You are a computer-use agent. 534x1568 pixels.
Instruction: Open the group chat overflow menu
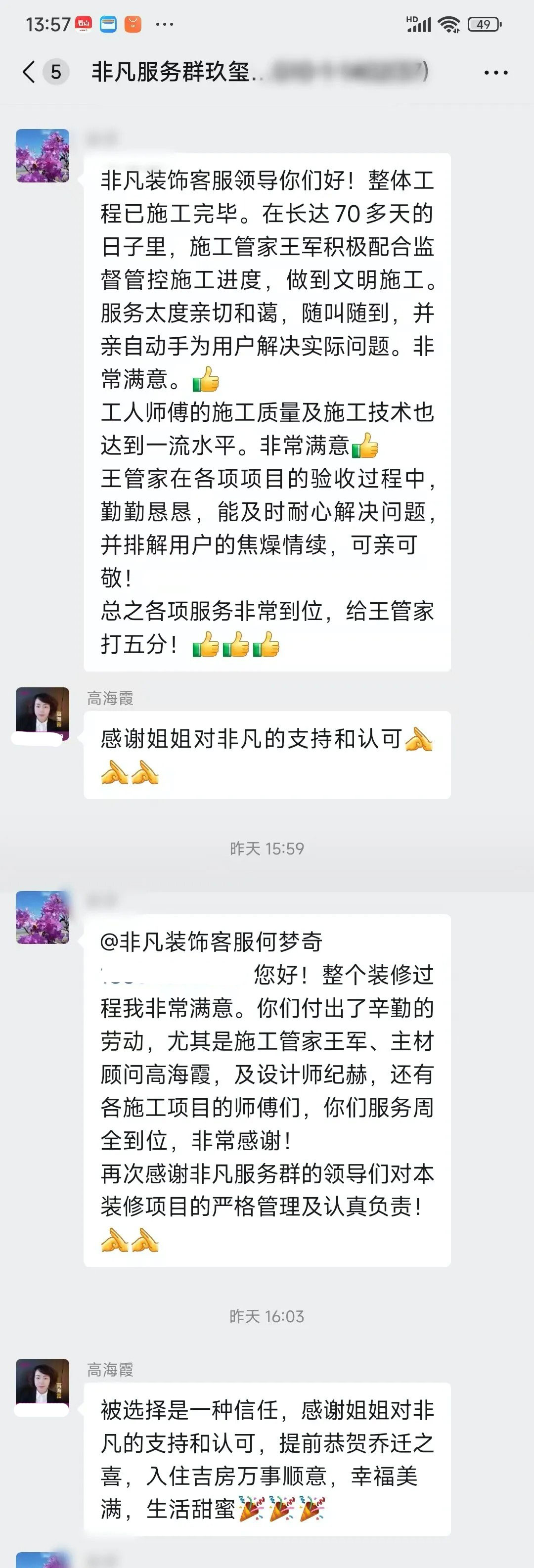(x=495, y=72)
